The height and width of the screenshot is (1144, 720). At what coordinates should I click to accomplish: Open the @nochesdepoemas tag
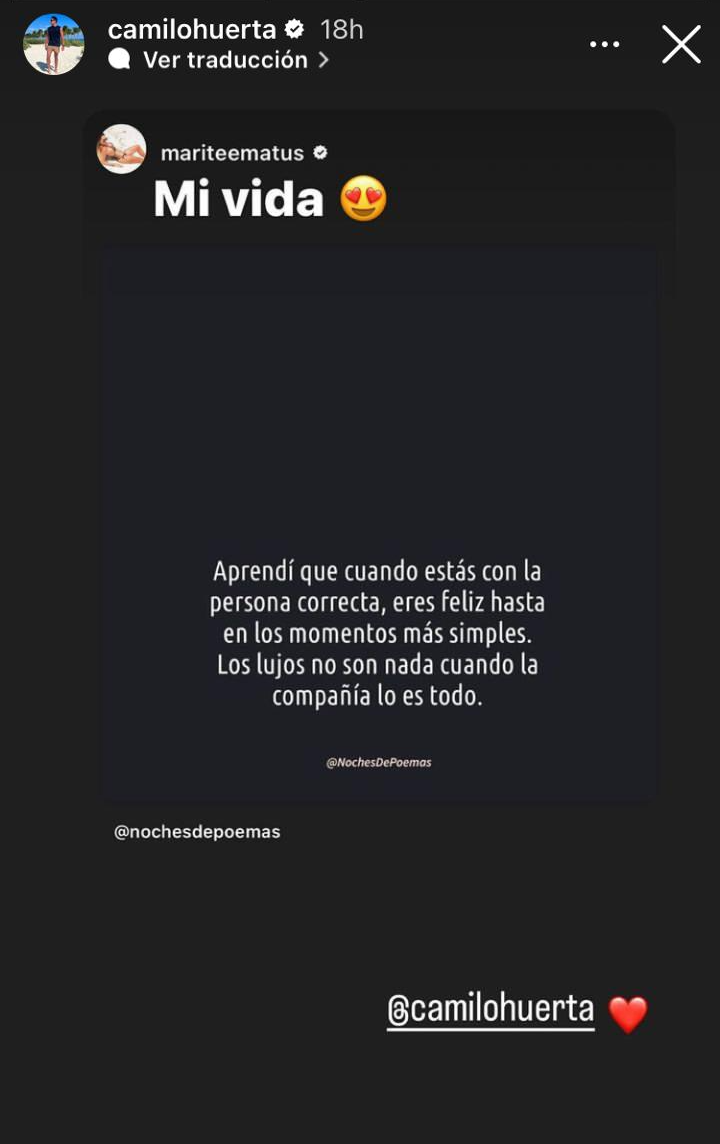(x=197, y=832)
